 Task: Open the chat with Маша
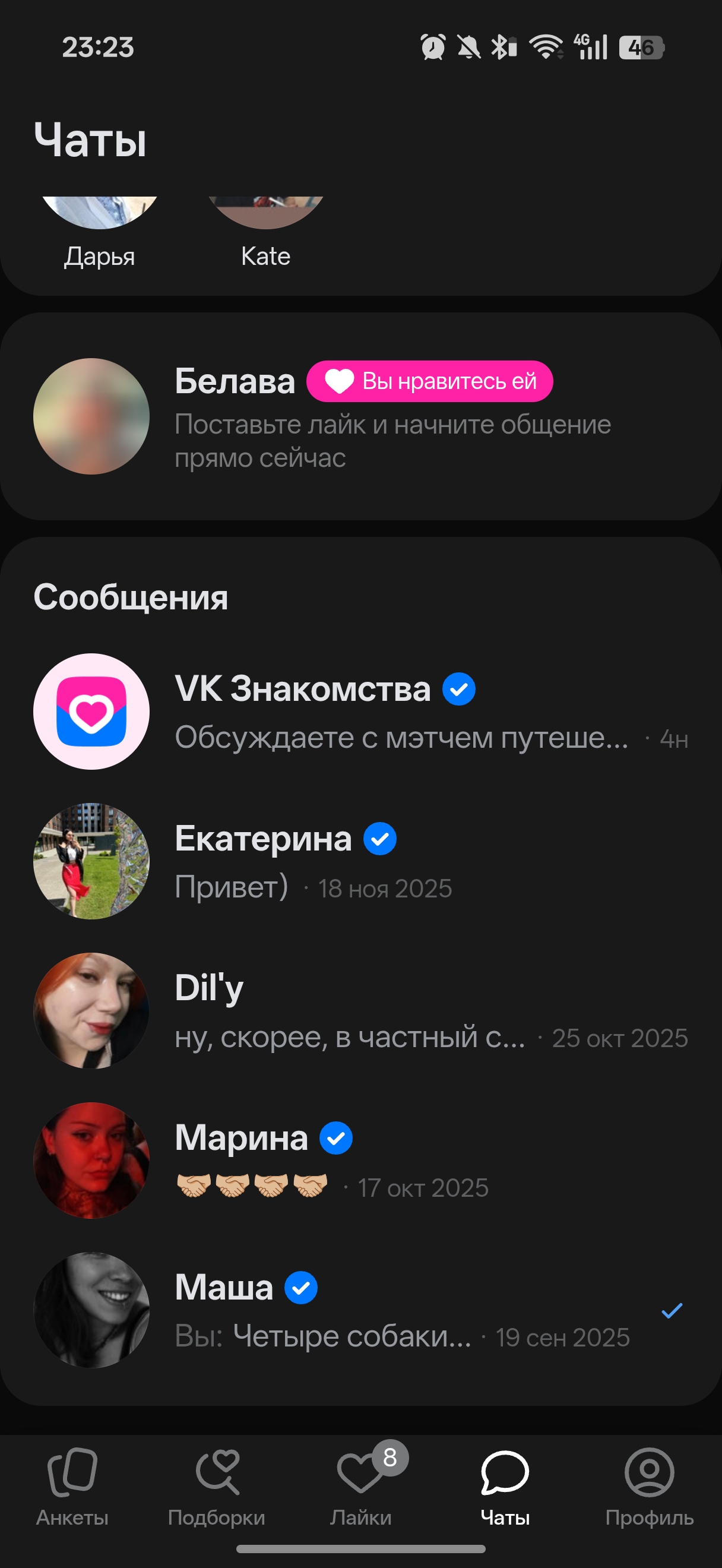pos(360,1310)
